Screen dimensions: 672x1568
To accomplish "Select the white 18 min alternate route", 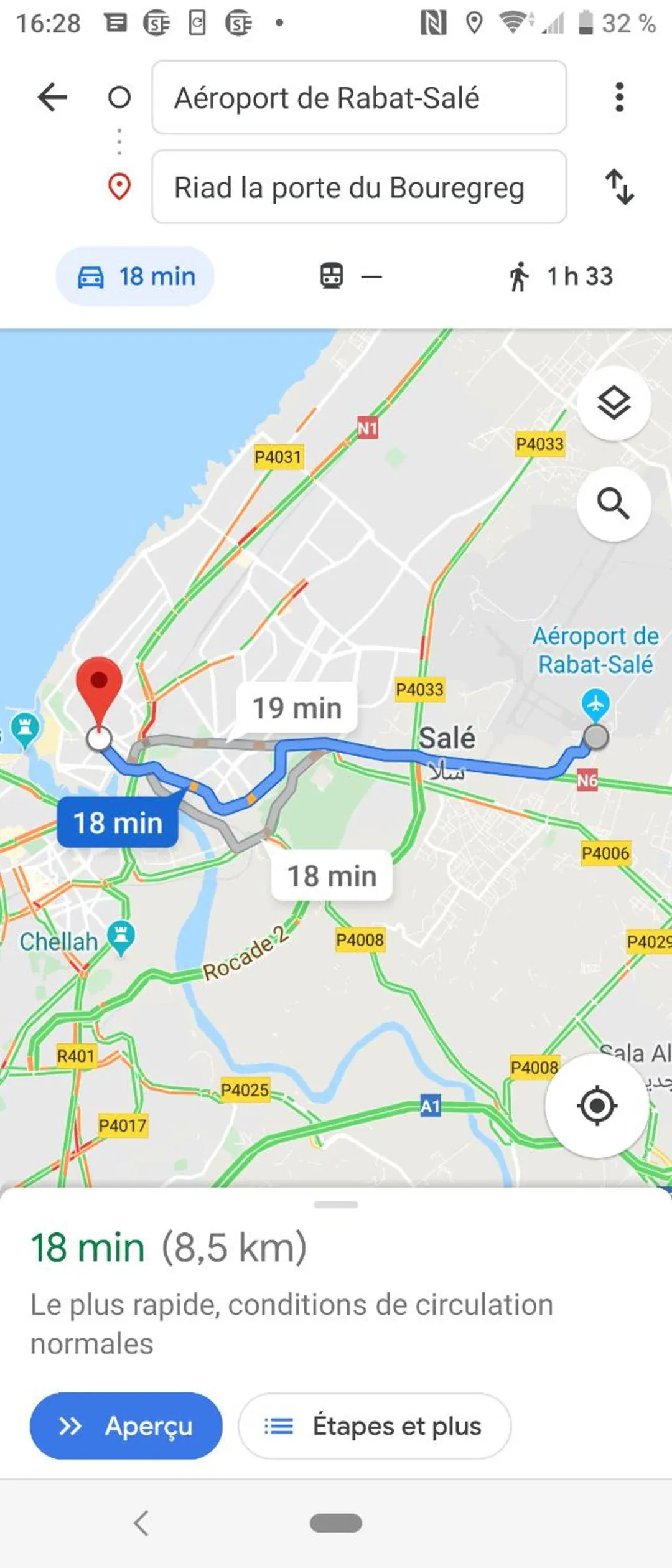I will (332, 876).
